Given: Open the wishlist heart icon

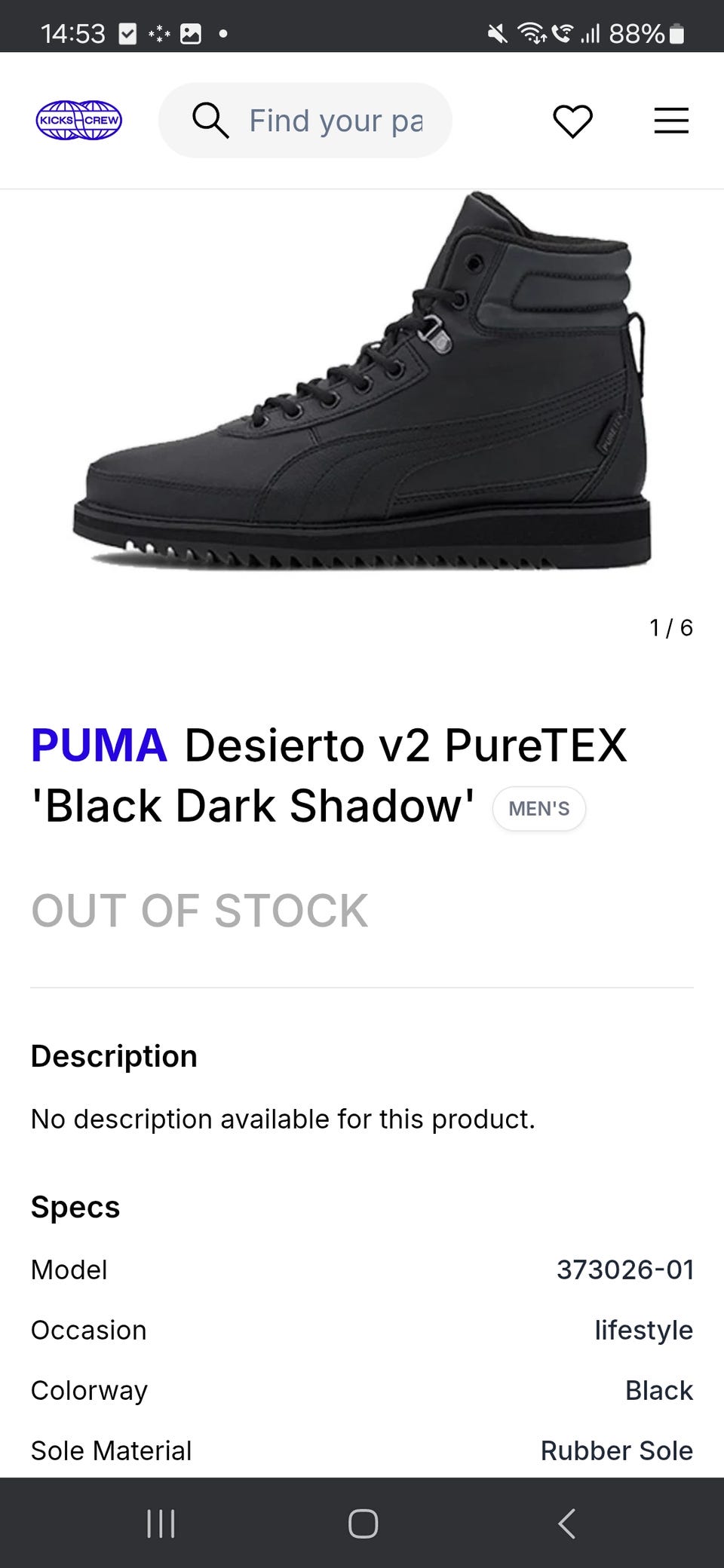Looking at the screenshot, I should pos(573,121).
